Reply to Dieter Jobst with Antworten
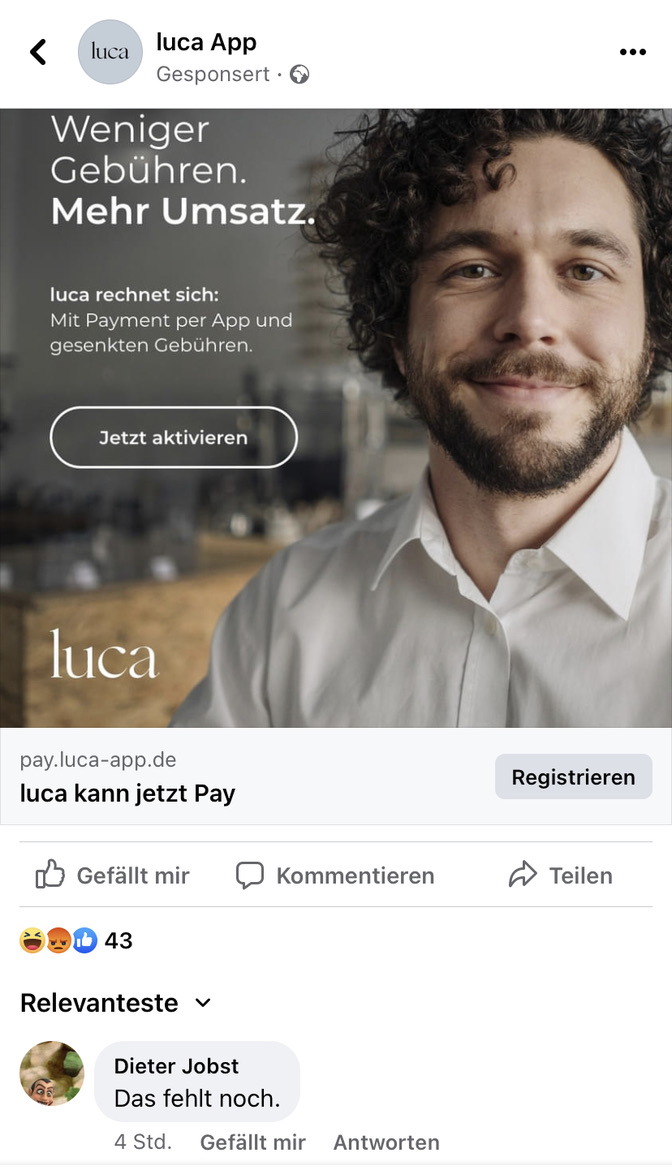The height and width of the screenshot is (1170, 672). pos(386,1142)
